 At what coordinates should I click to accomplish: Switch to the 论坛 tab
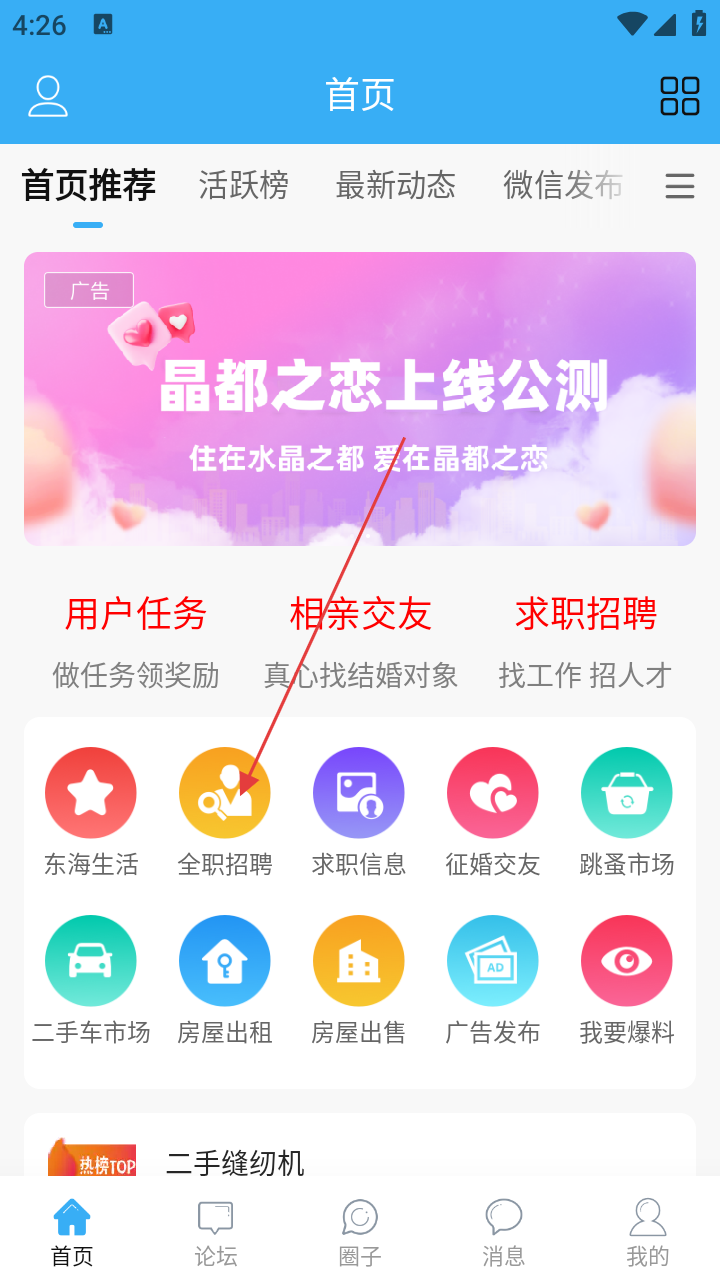point(216,1232)
